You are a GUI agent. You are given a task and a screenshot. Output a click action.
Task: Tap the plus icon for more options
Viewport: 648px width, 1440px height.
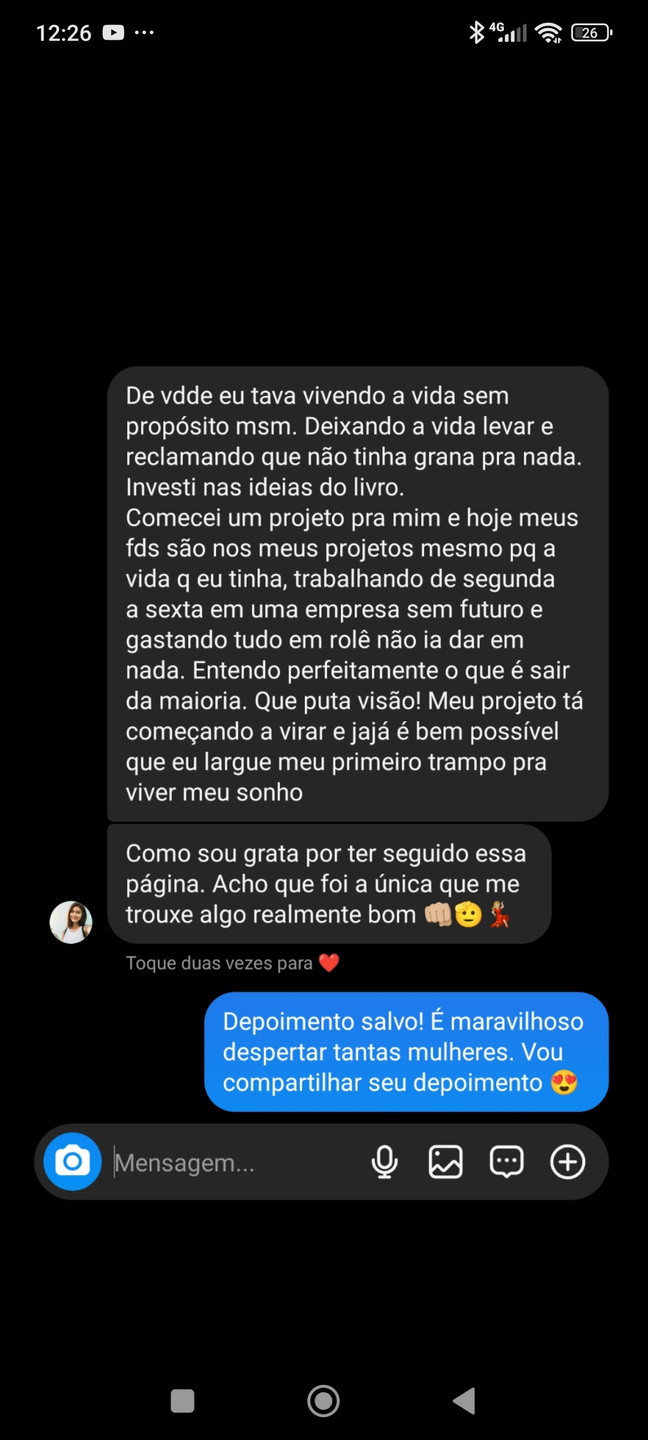tap(567, 1162)
